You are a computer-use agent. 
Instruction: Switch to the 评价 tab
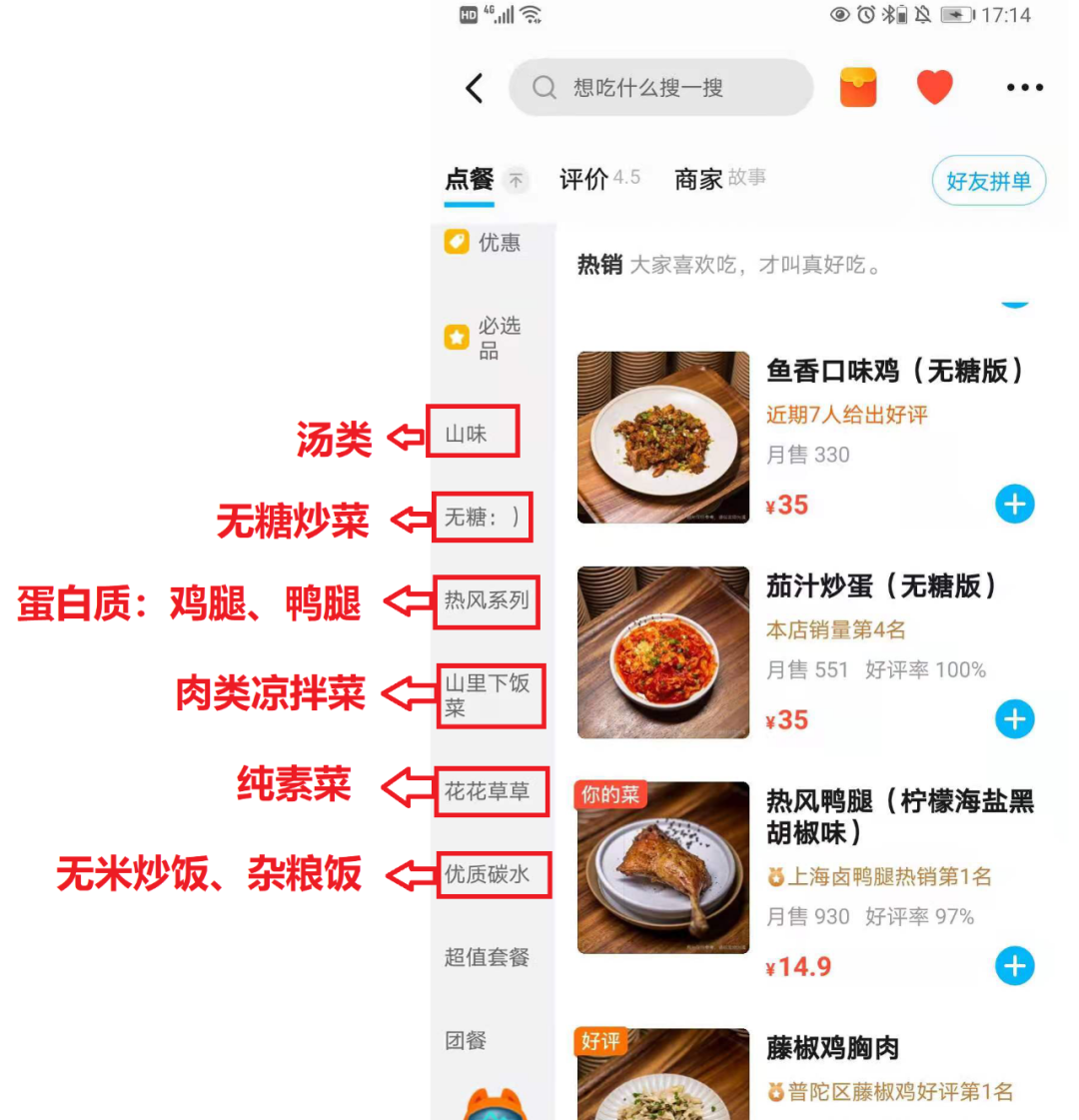pos(582,180)
